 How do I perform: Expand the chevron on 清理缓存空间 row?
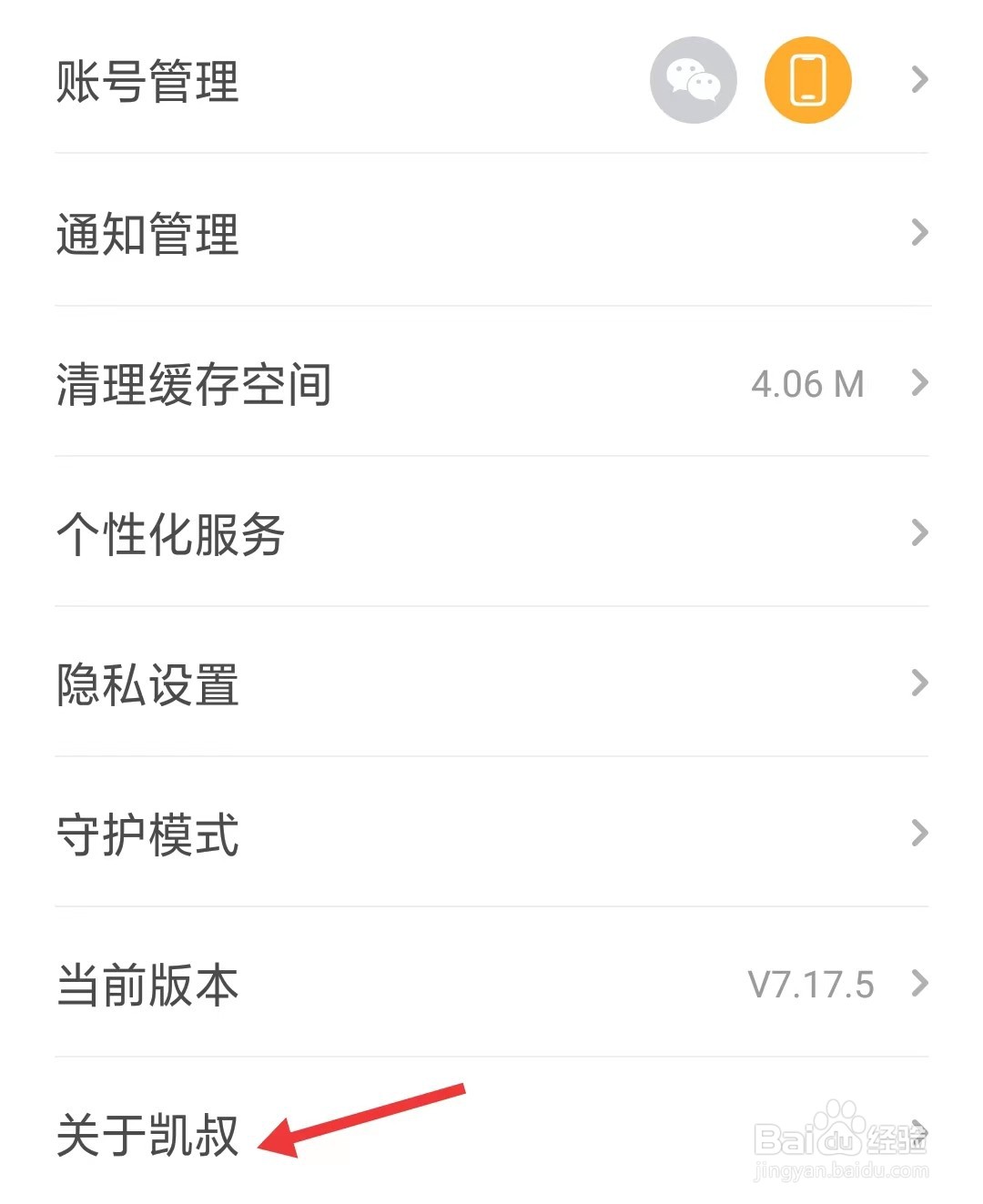tap(919, 384)
